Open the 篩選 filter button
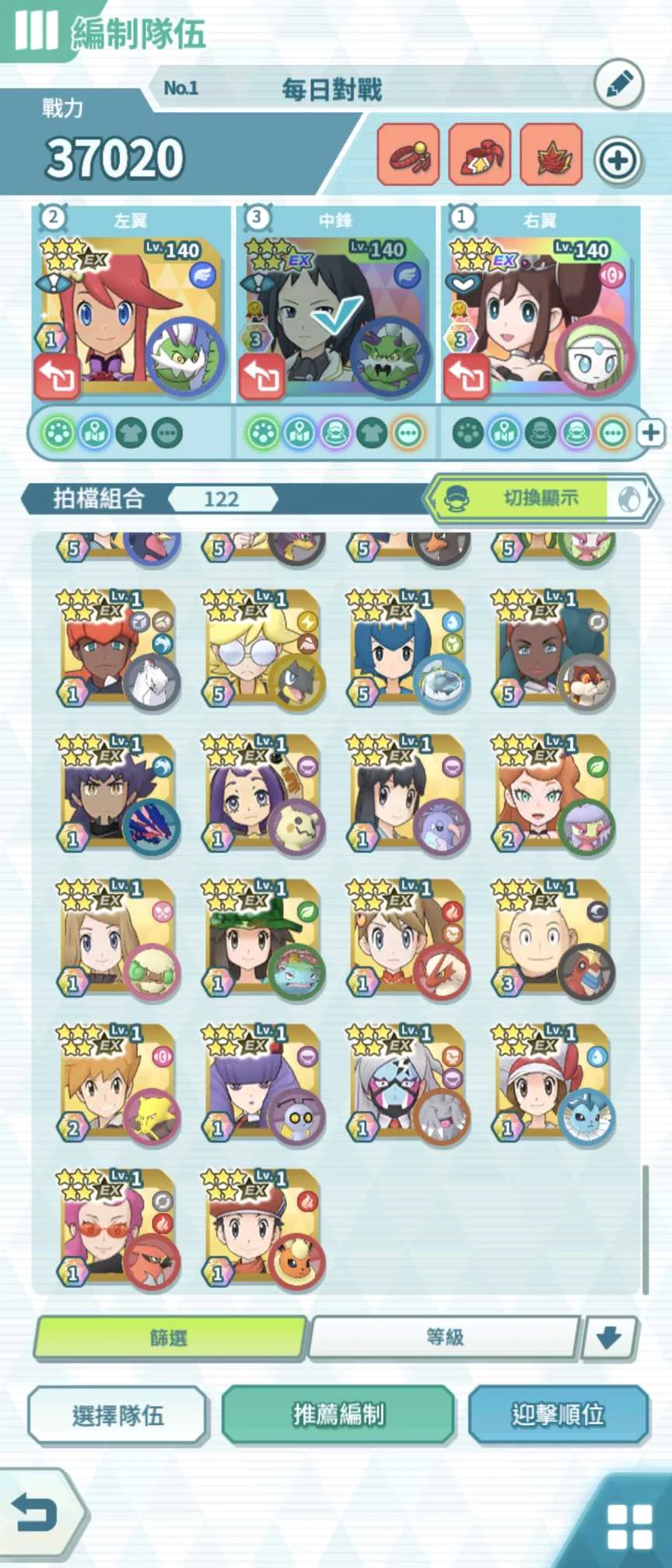Viewport: 672px width, 1568px height. click(x=169, y=1337)
